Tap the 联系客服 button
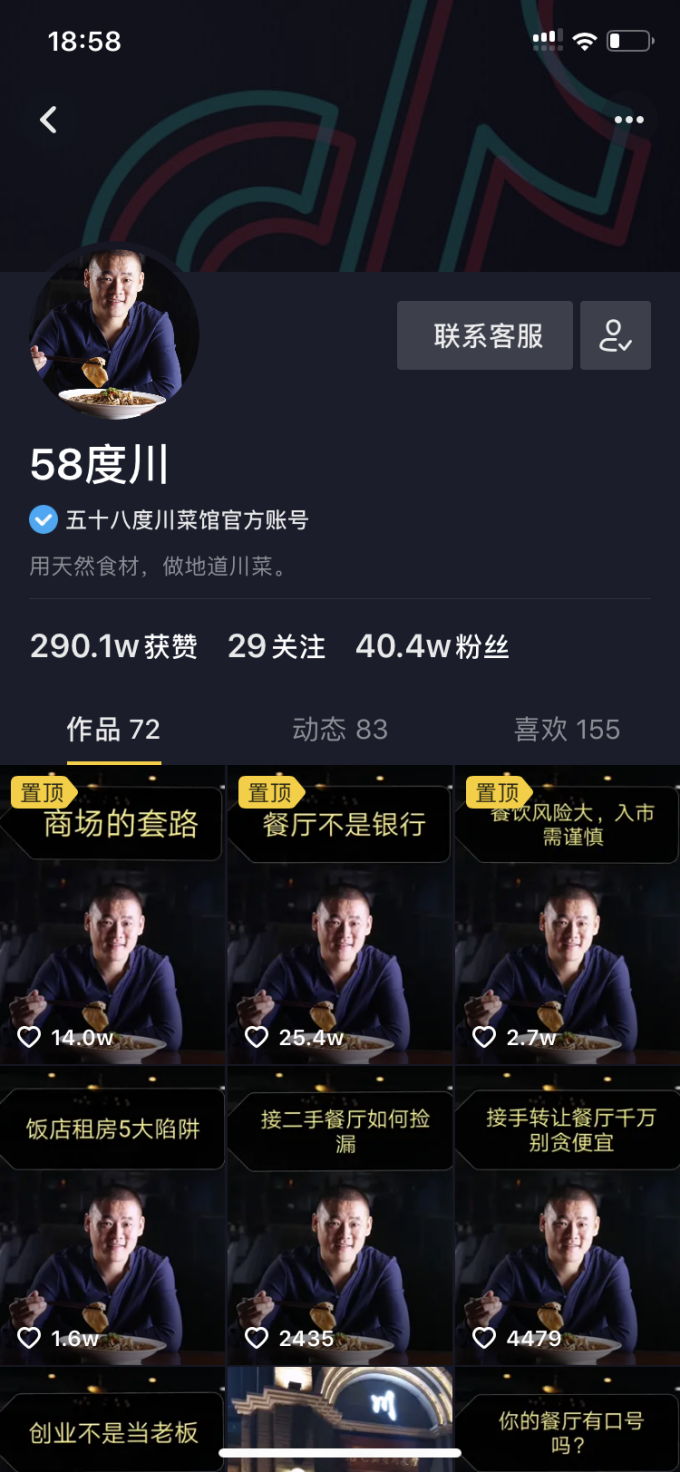The width and height of the screenshot is (680, 1472). 485,336
